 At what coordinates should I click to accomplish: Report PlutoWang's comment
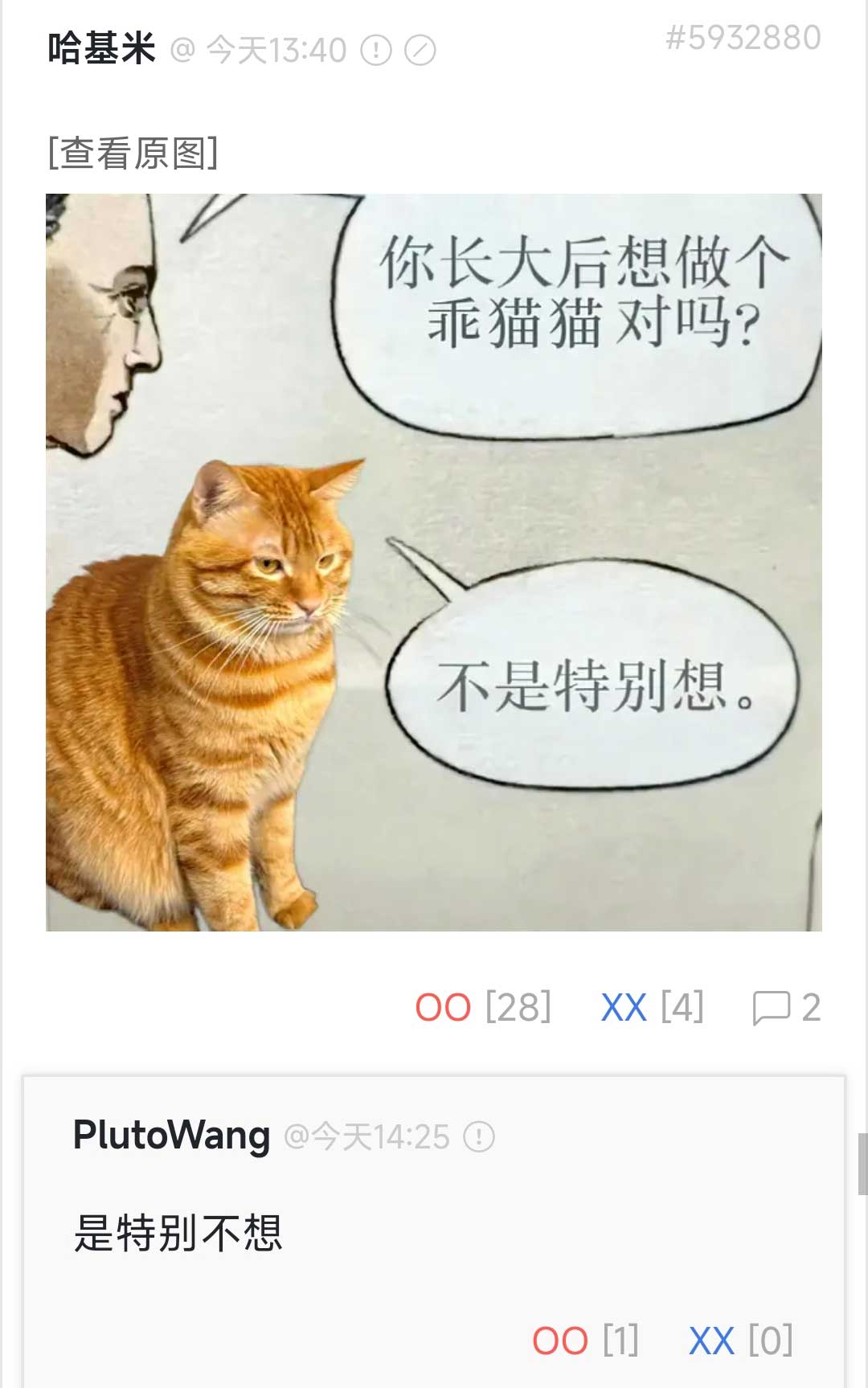click(479, 1136)
